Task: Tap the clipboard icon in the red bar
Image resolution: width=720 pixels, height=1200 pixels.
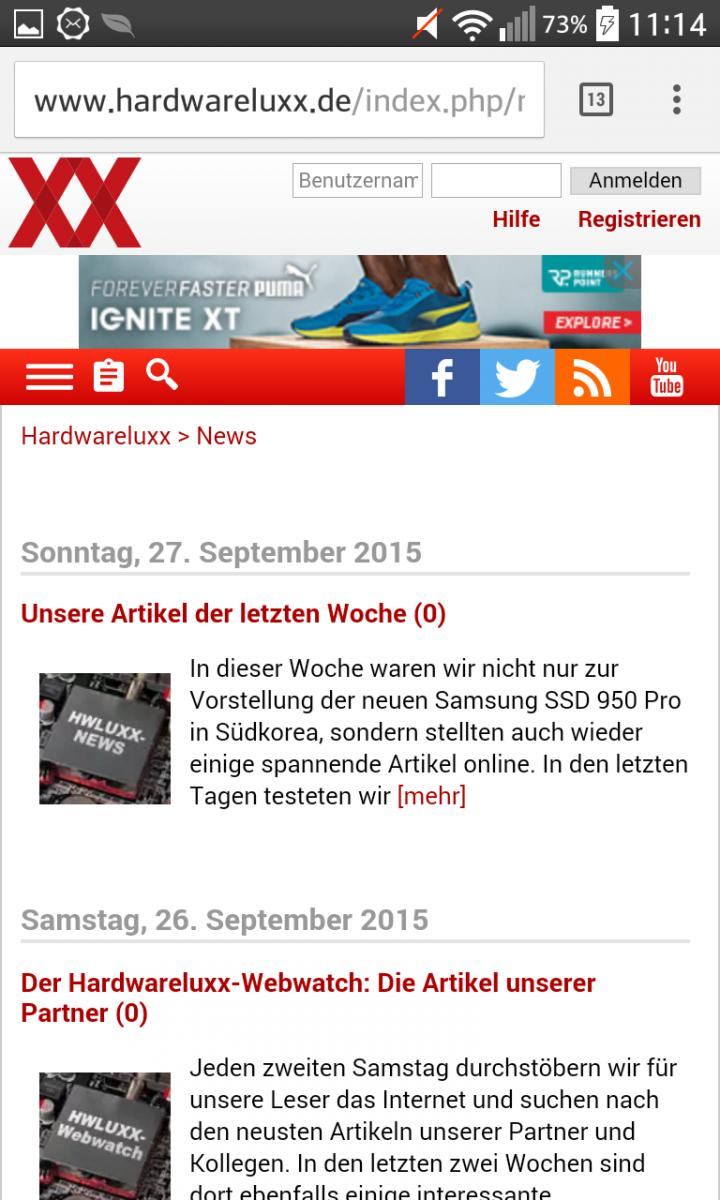Action: click(x=109, y=377)
